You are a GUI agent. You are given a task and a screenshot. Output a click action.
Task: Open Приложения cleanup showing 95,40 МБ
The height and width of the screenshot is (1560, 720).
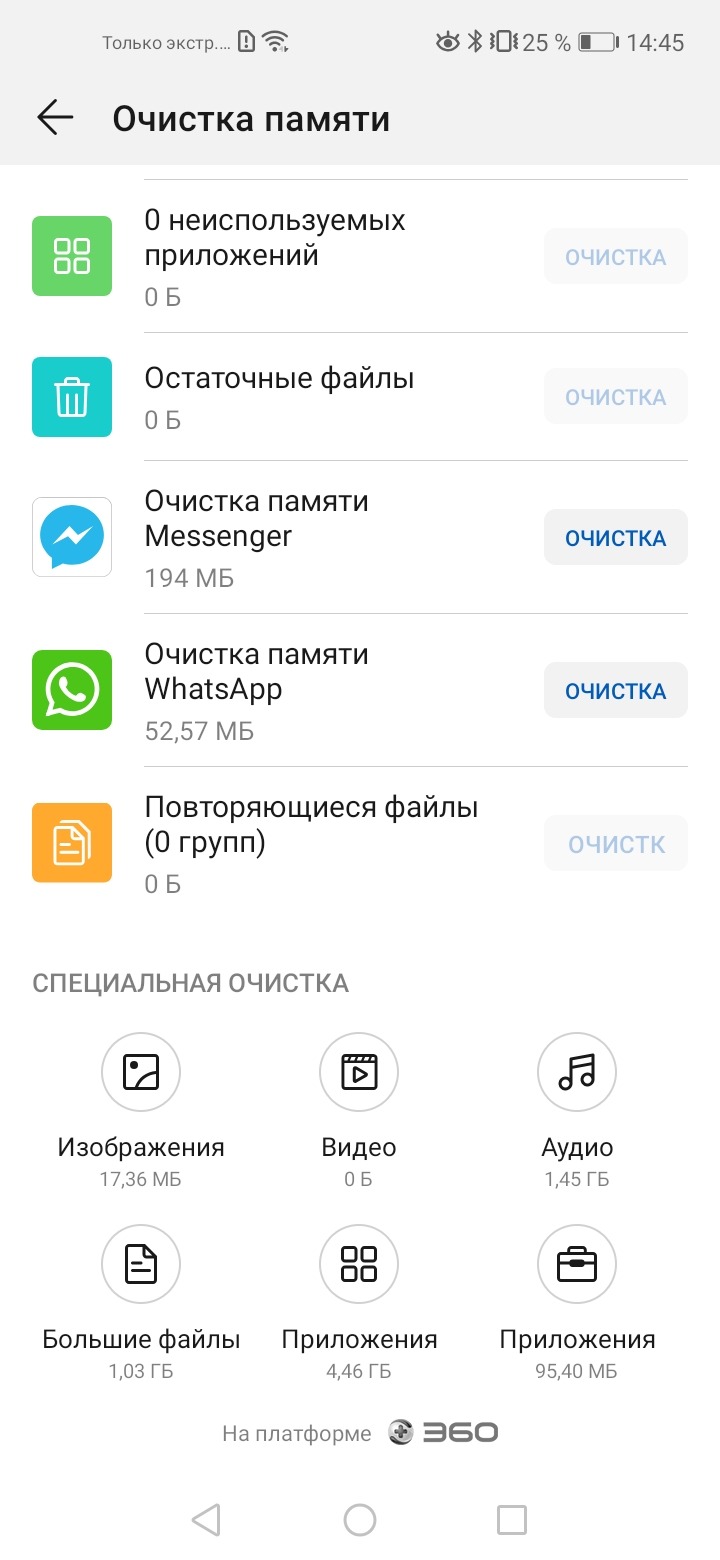[577, 1265]
